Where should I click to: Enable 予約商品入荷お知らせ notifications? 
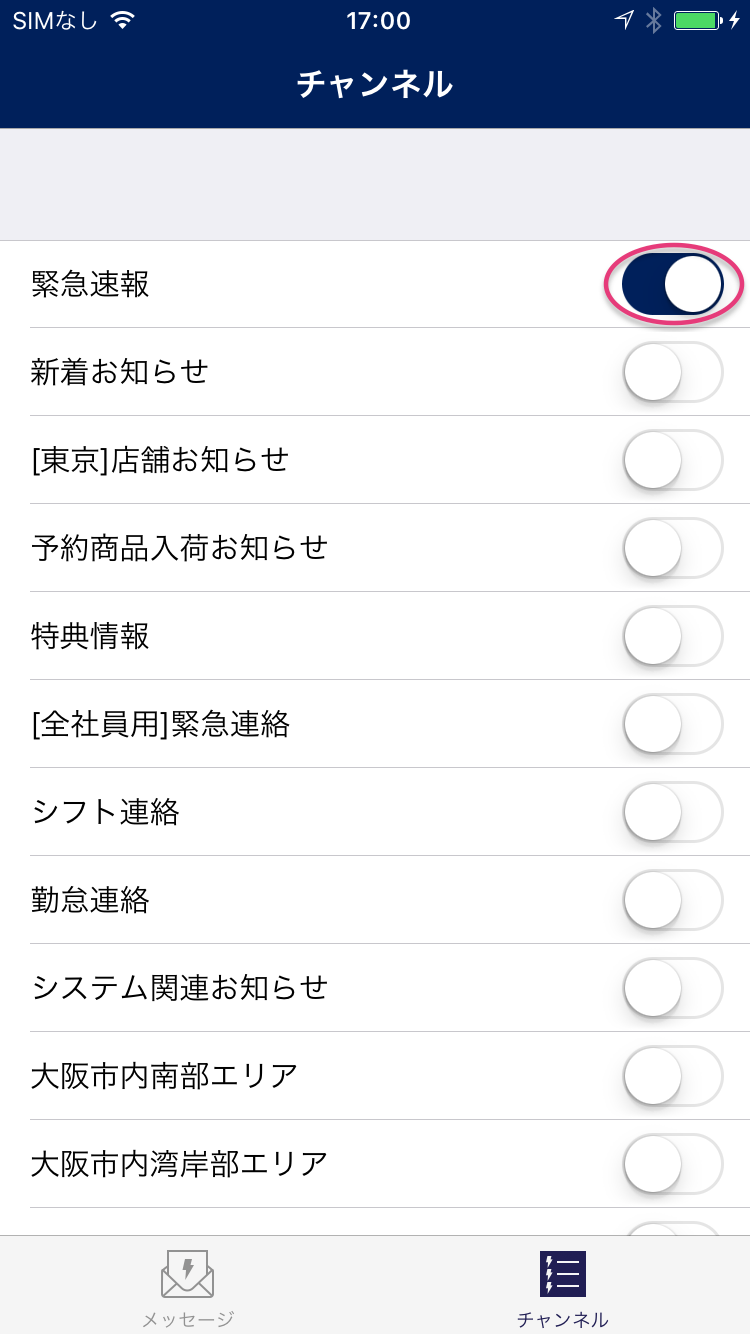tap(673, 548)
